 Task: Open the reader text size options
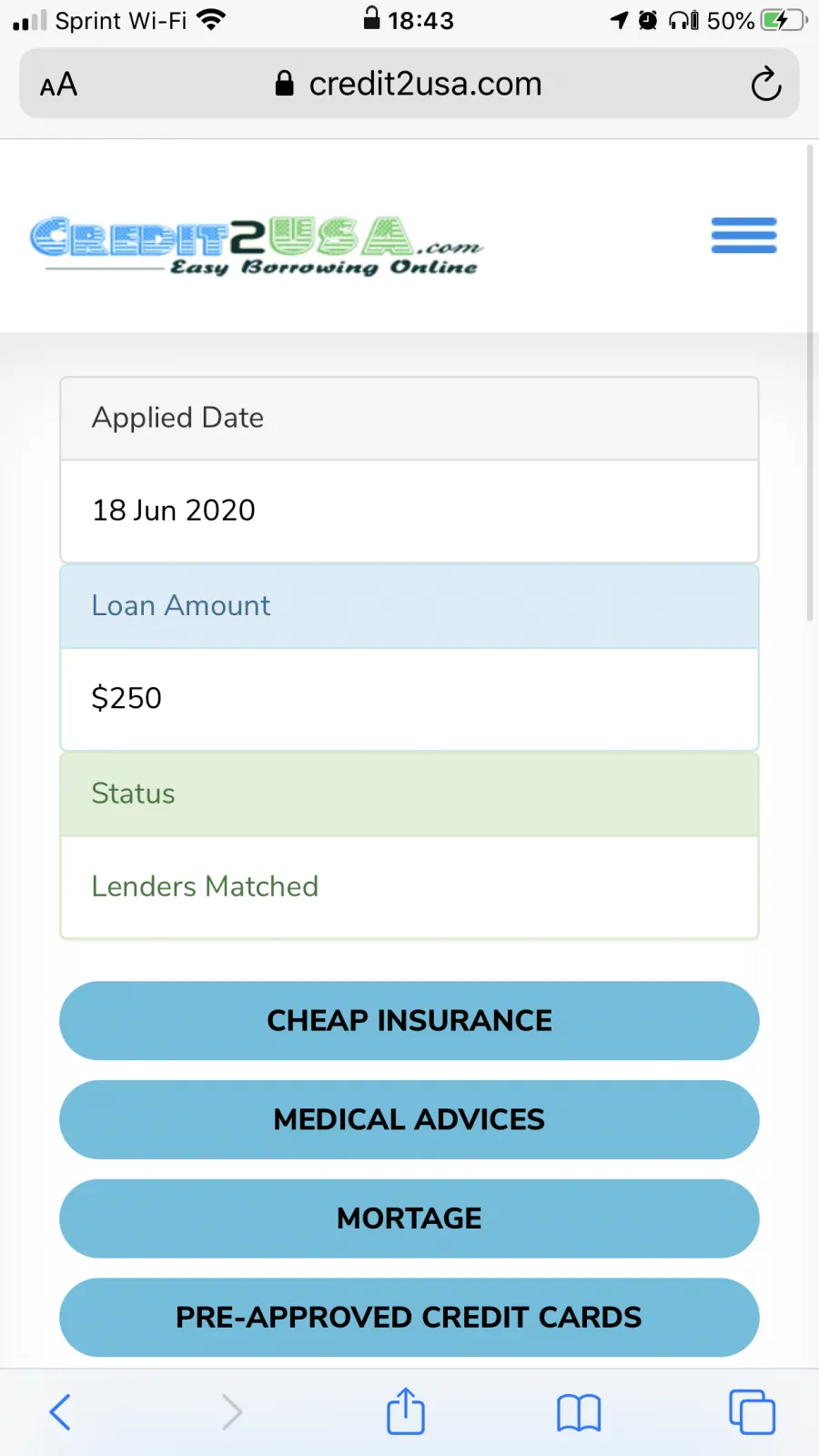(59, 85)
